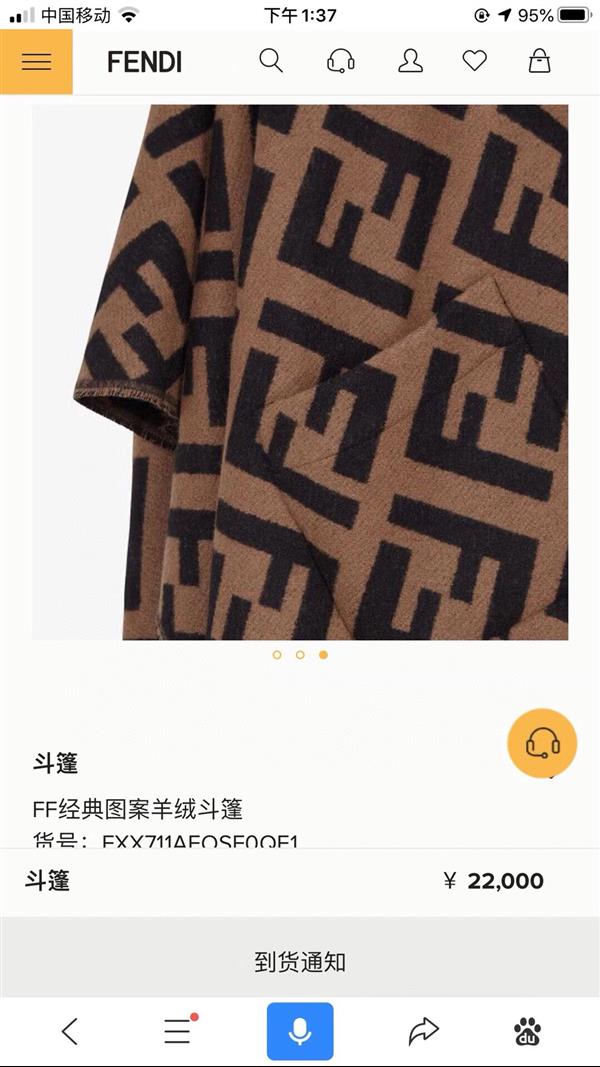Tap the 到货通知 arrival notice button

coord(300,962)
